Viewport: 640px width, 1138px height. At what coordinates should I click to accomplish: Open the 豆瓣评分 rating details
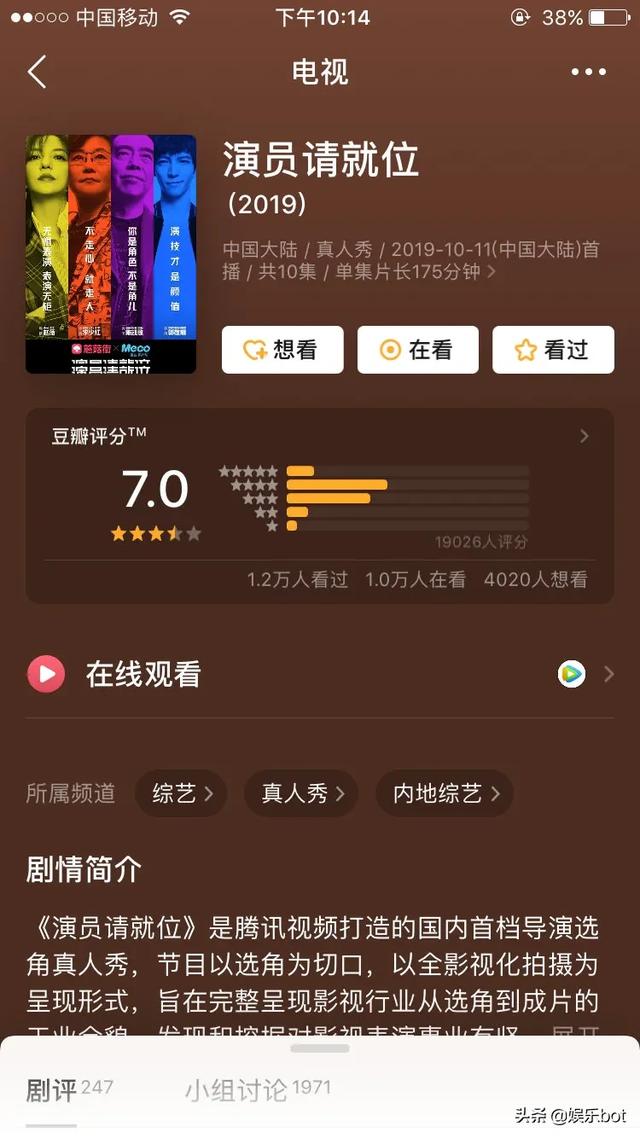[x=320, y=436]
